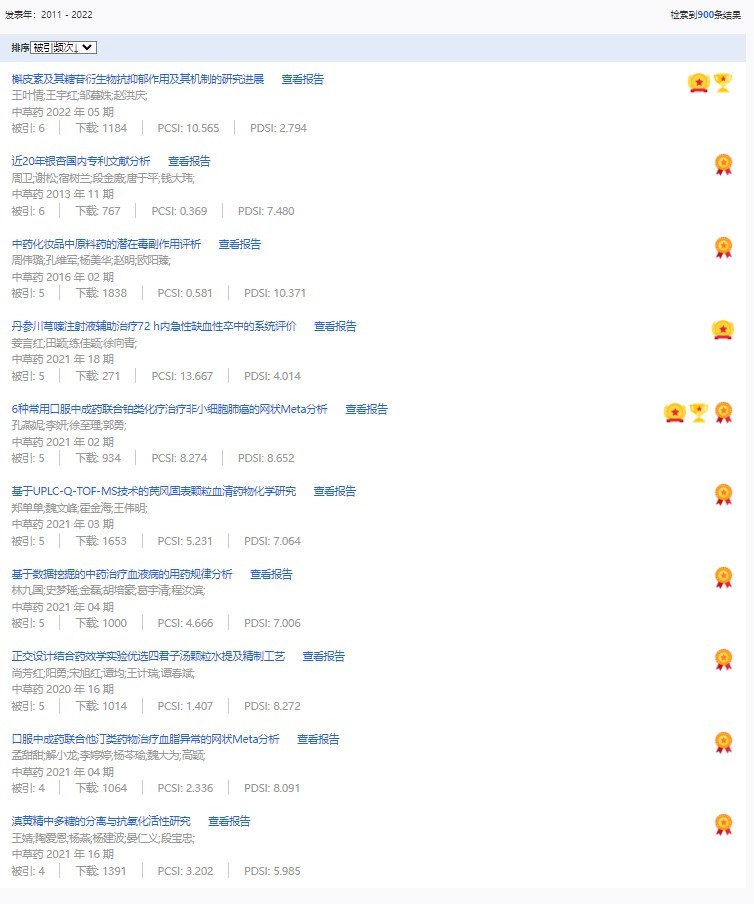Open the 他汀类药物治疗血脂异常 Meta分析 article
The height and width of the screenshot is (904, 754).
tap(145, 739)
